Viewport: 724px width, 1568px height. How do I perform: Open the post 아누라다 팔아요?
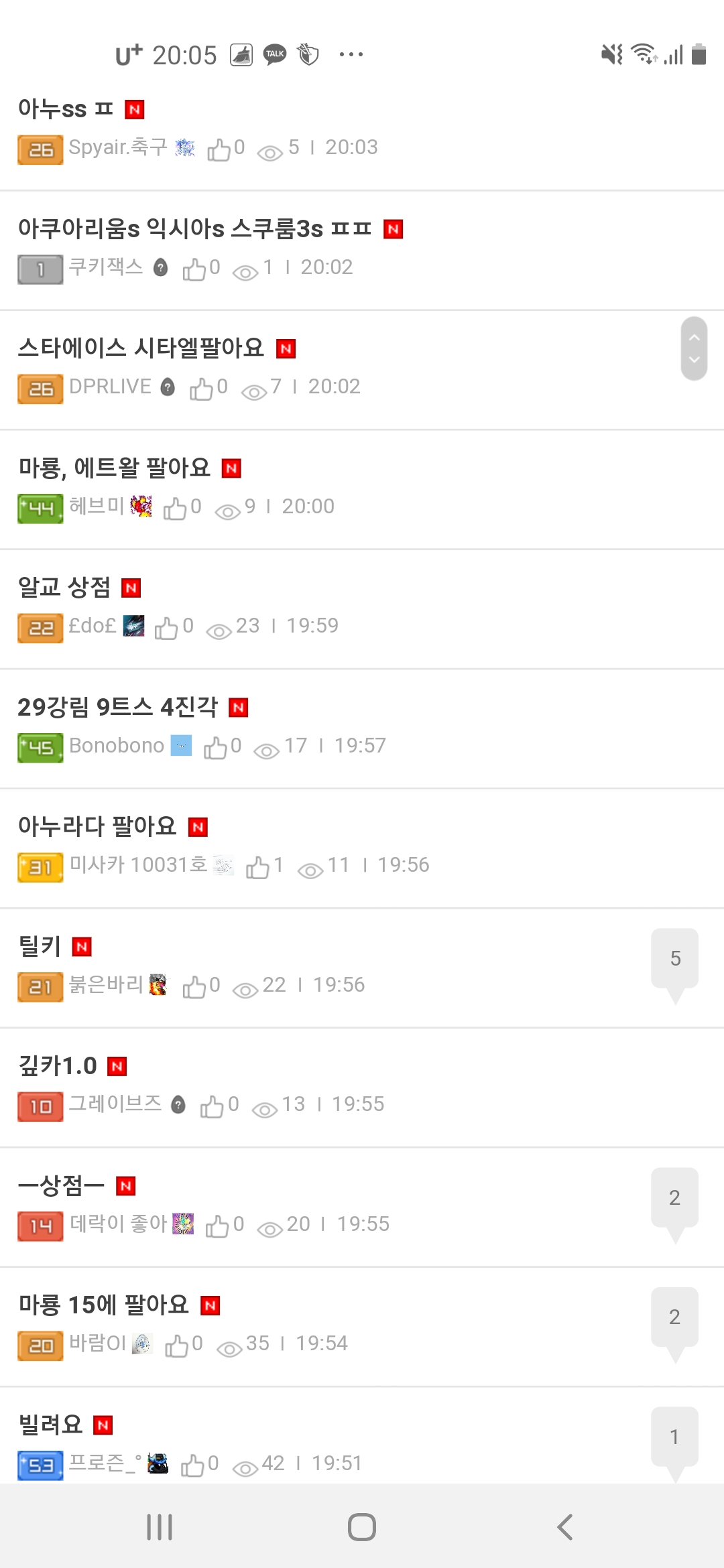pyautogui.click(x=97, y=826)
